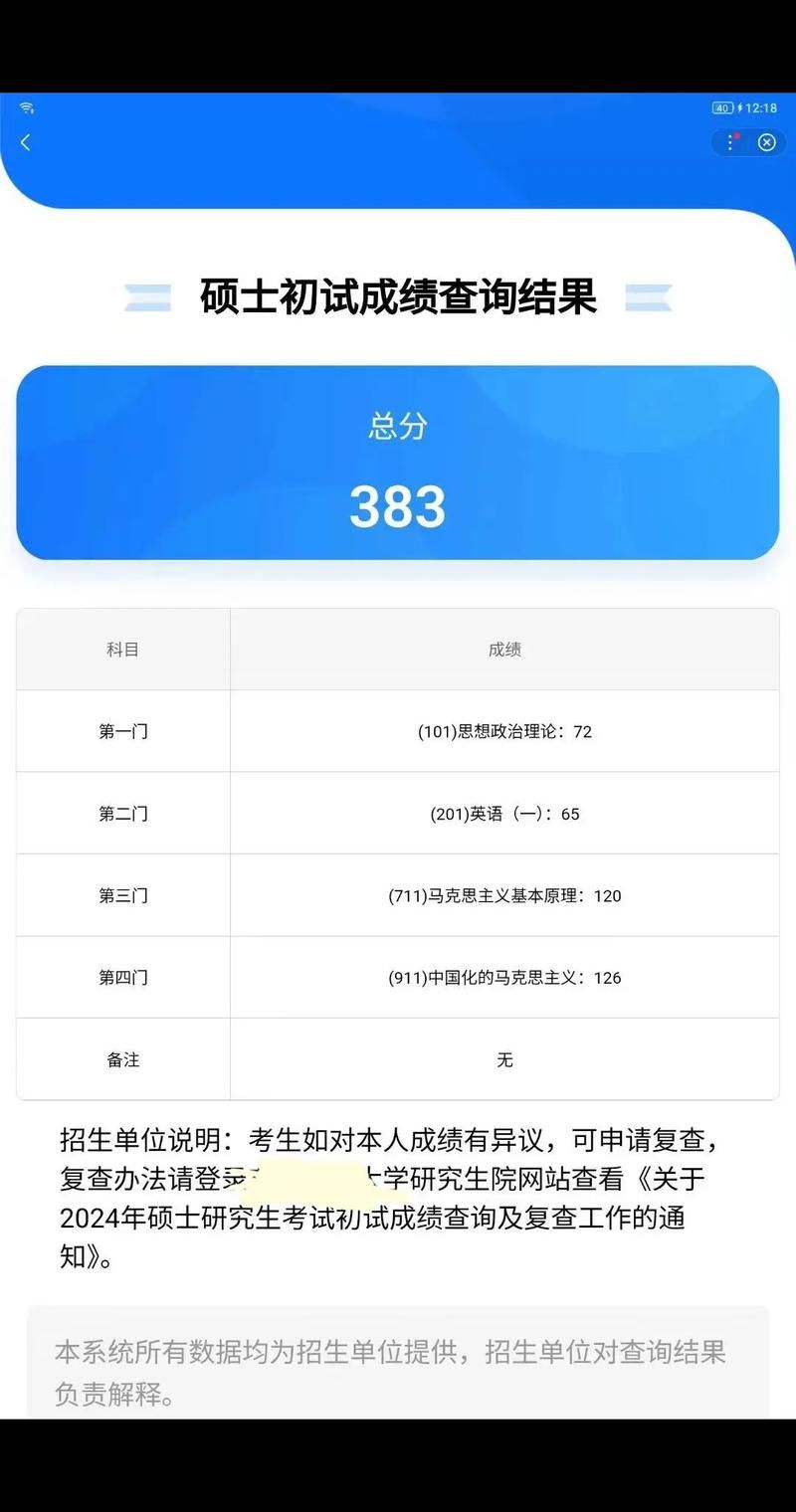Open the three-dot more options menu
Image resolution: width=796 pixels, height=1512 pixels.
coord(729,142)
